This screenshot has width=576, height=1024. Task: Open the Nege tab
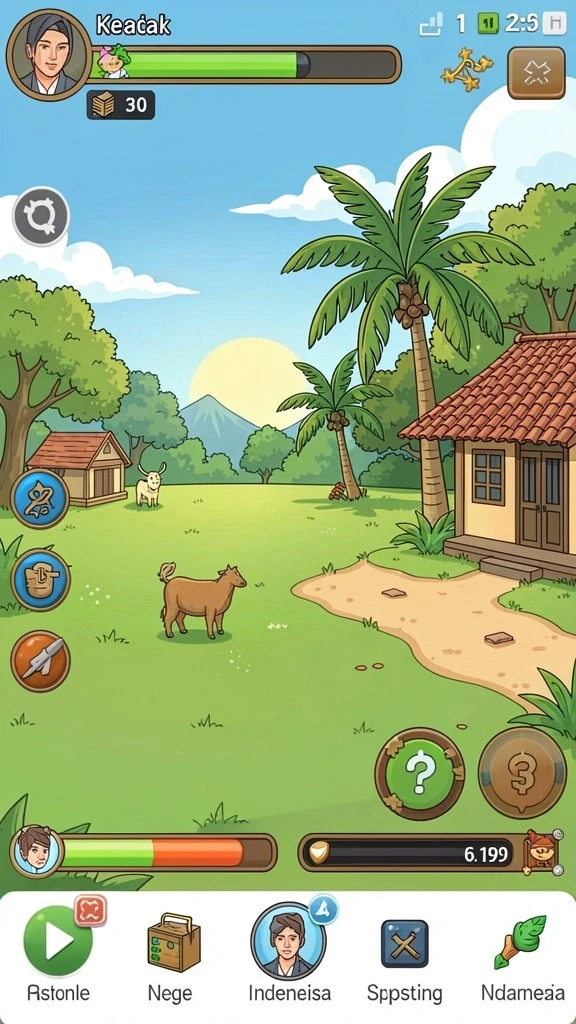click(170, 953)
